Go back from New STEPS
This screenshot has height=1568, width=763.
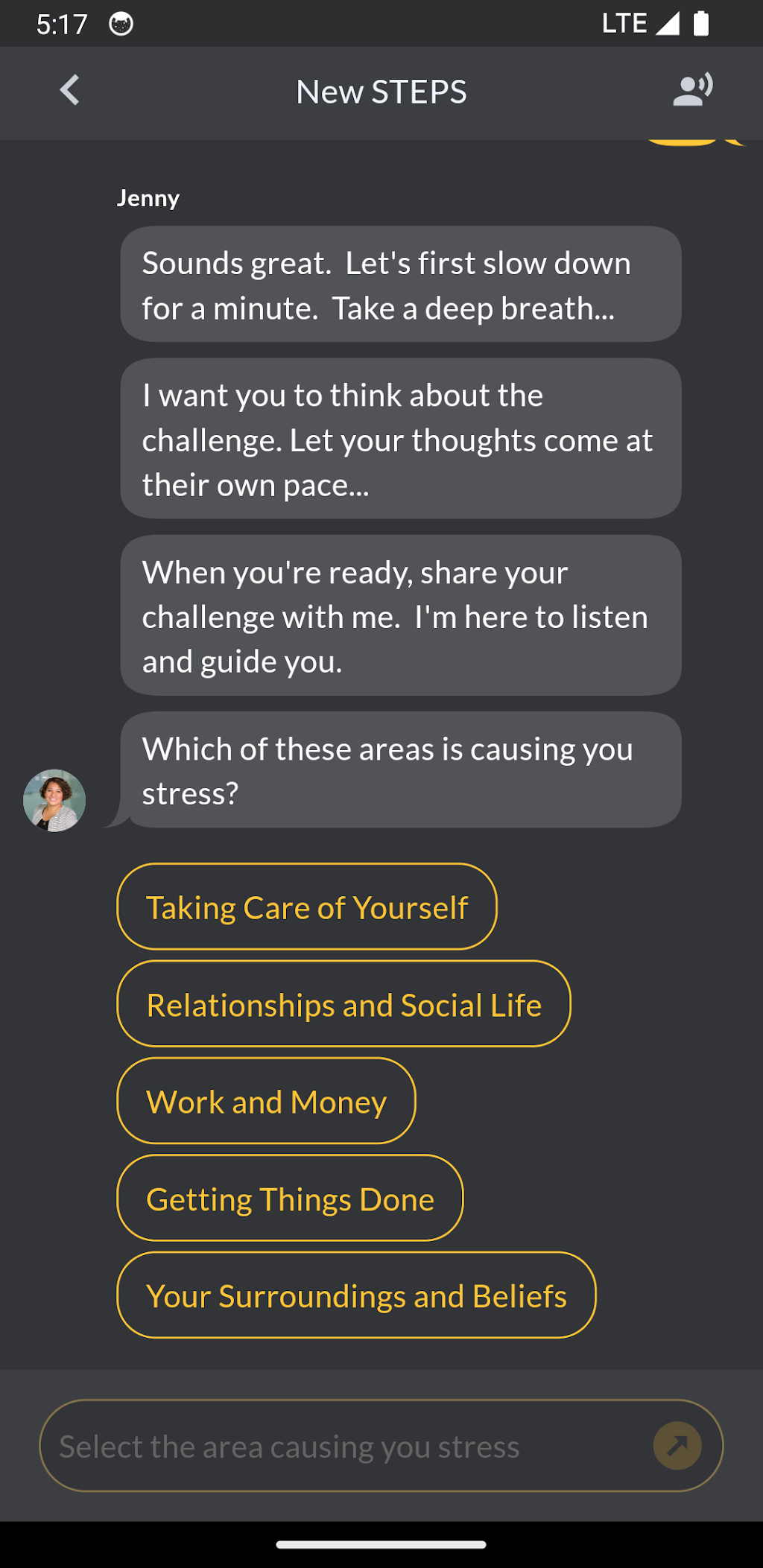click(69, 91)
